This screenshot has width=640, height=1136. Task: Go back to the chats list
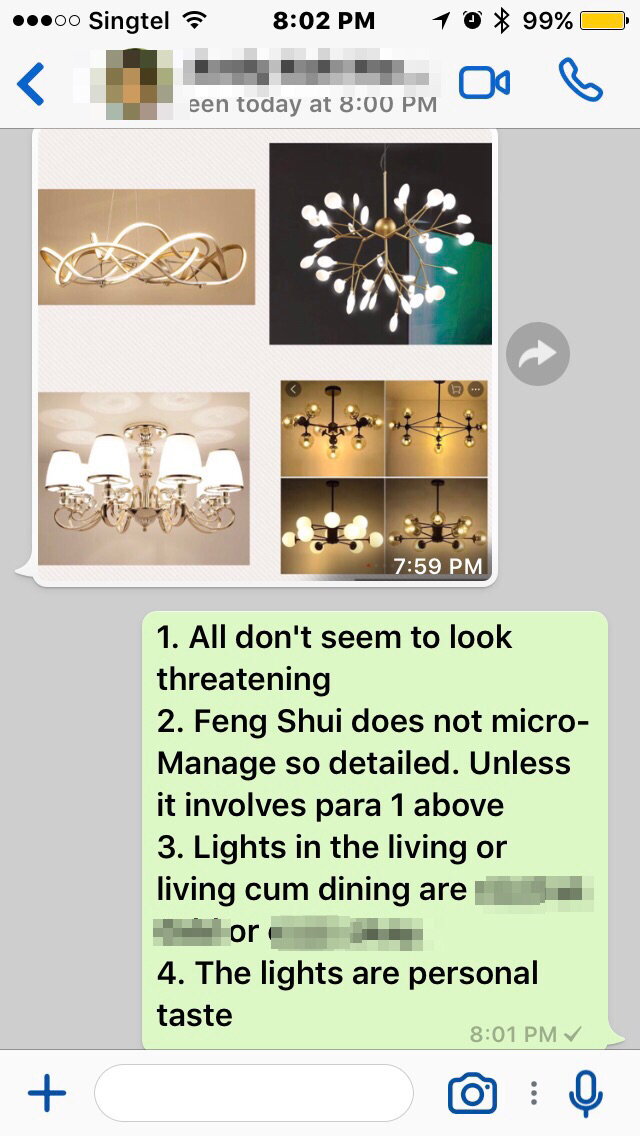[31, 84]
